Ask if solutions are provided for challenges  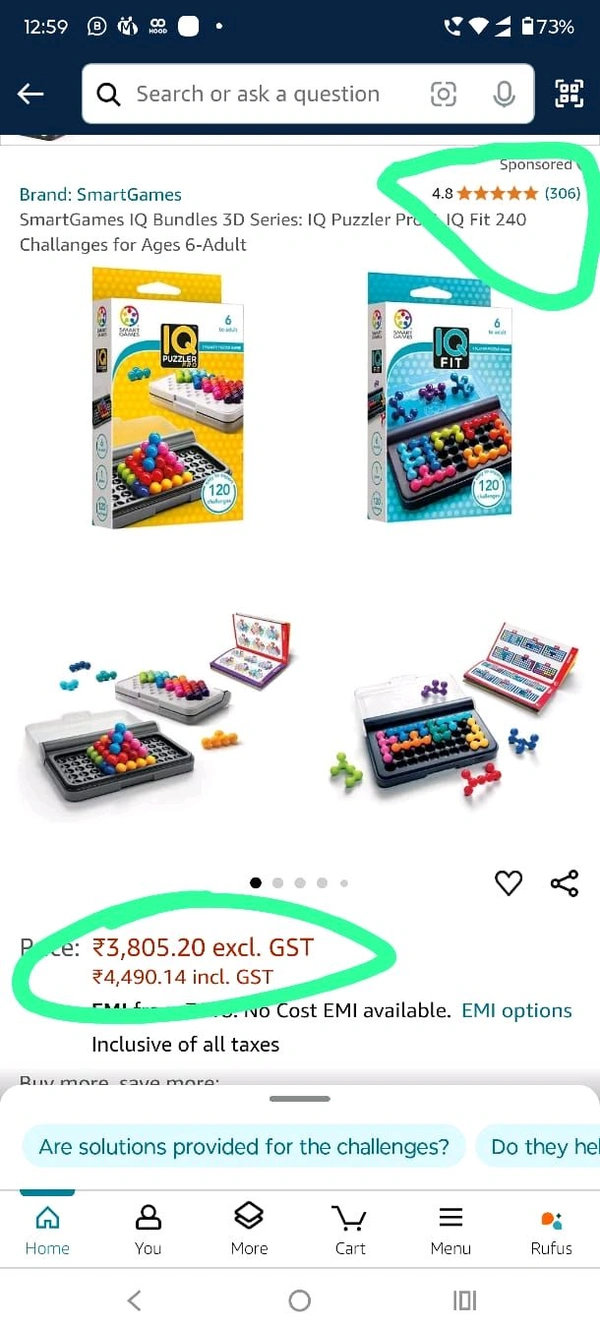coord(244,1146)
